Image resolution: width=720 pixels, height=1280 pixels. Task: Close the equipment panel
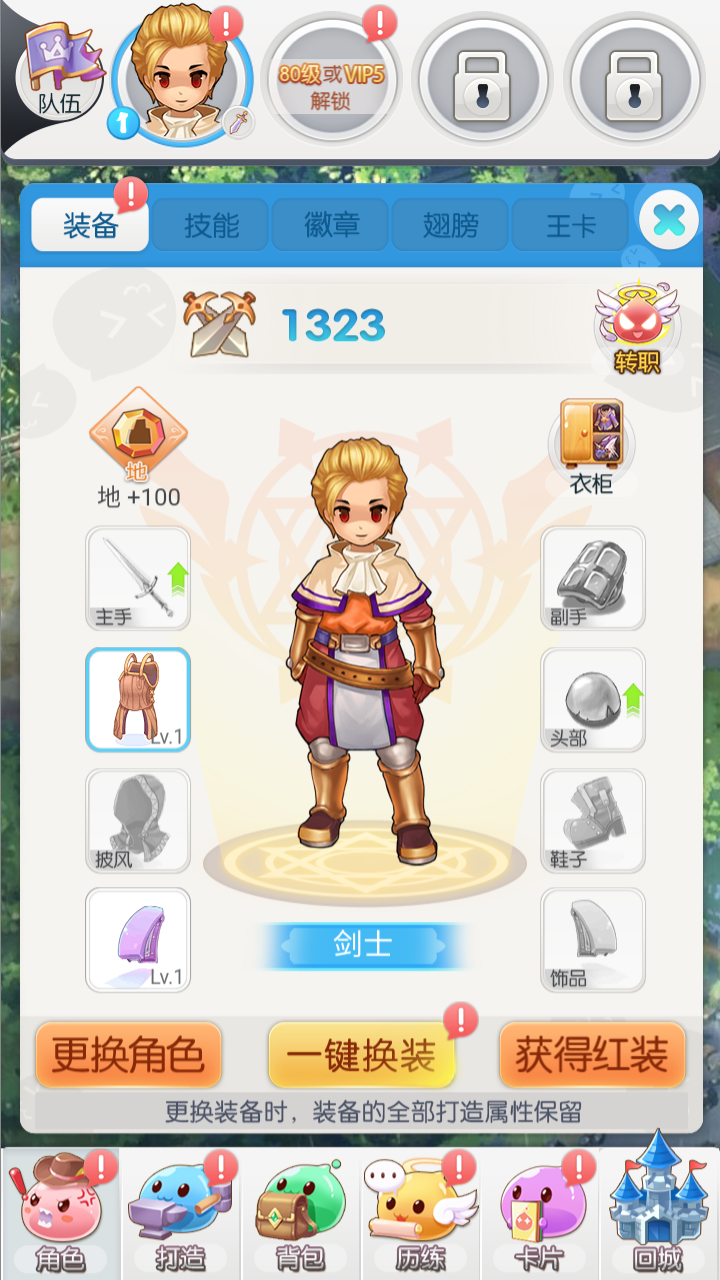pos(668,220)
